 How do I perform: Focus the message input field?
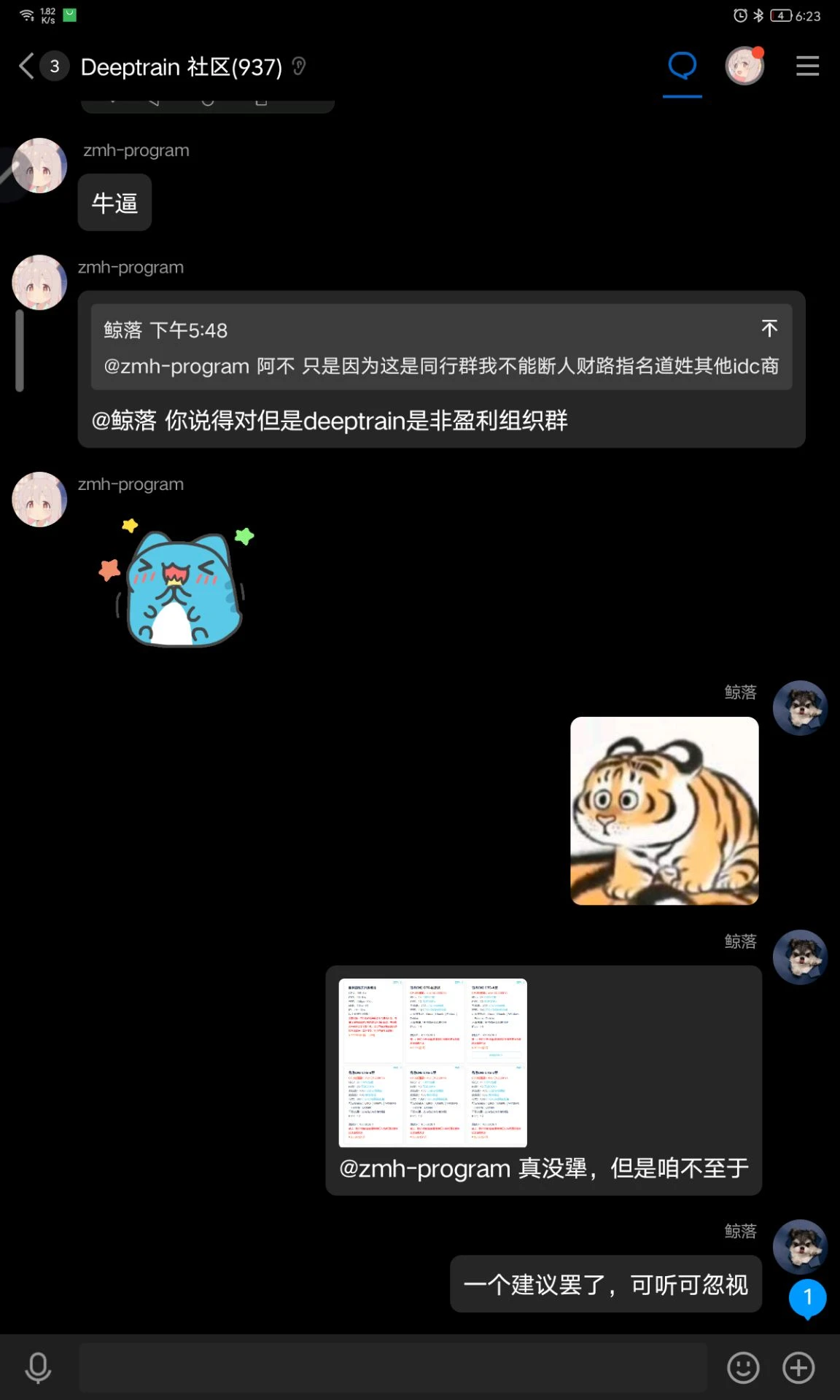[393, 1368]
